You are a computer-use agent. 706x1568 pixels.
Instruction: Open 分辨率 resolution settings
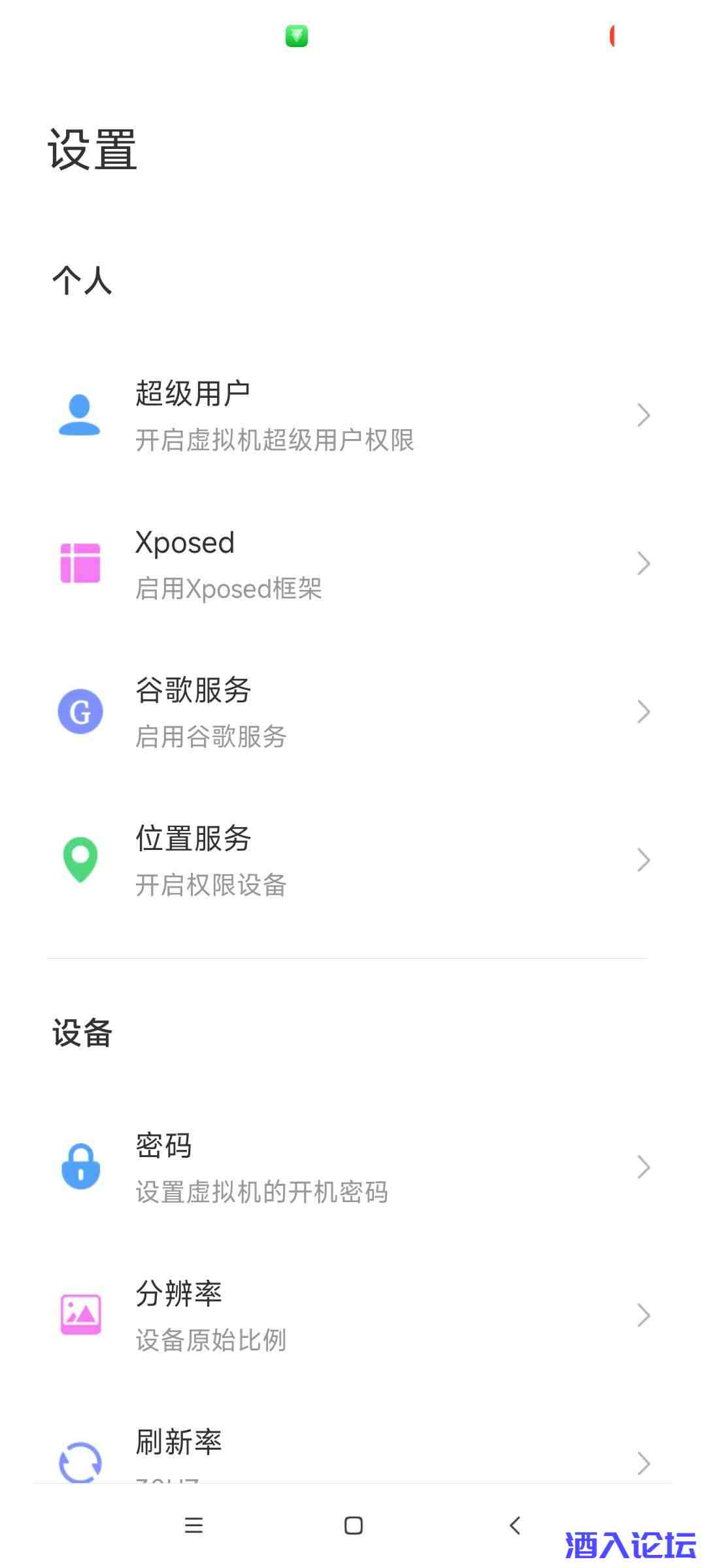(353, 1315)
